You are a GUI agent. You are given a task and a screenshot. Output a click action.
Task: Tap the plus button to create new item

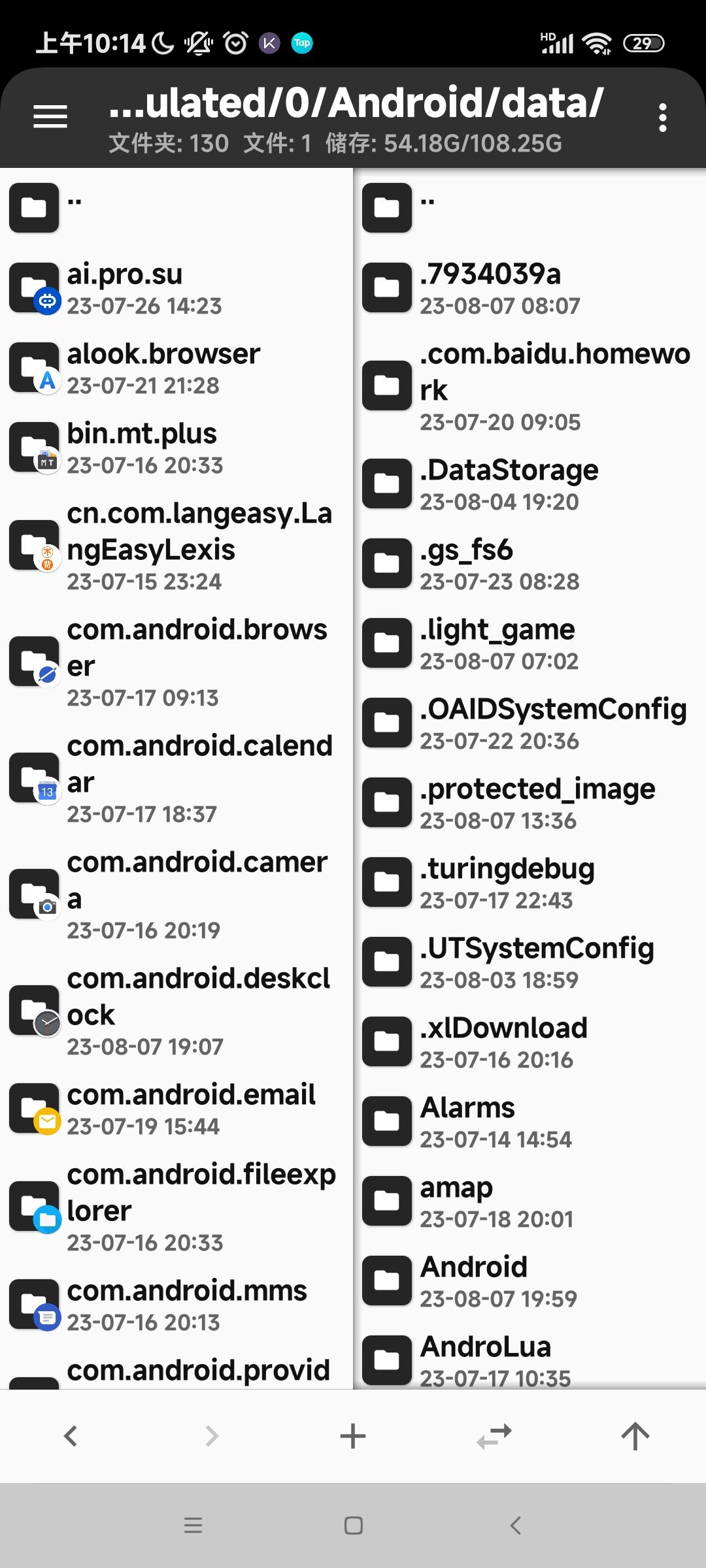pyautogui.click(x=353, y=1436)
